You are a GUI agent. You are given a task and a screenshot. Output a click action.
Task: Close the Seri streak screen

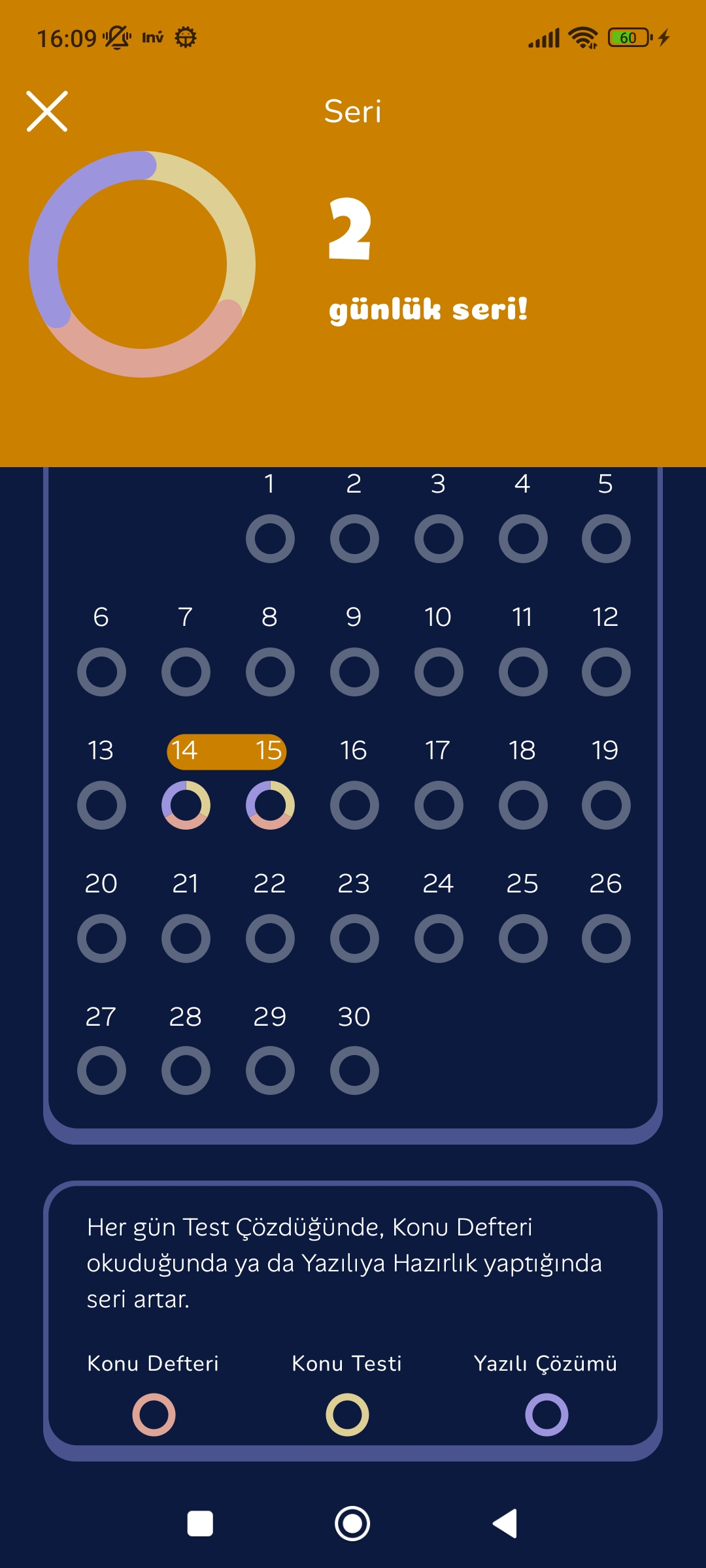point(47,111)
